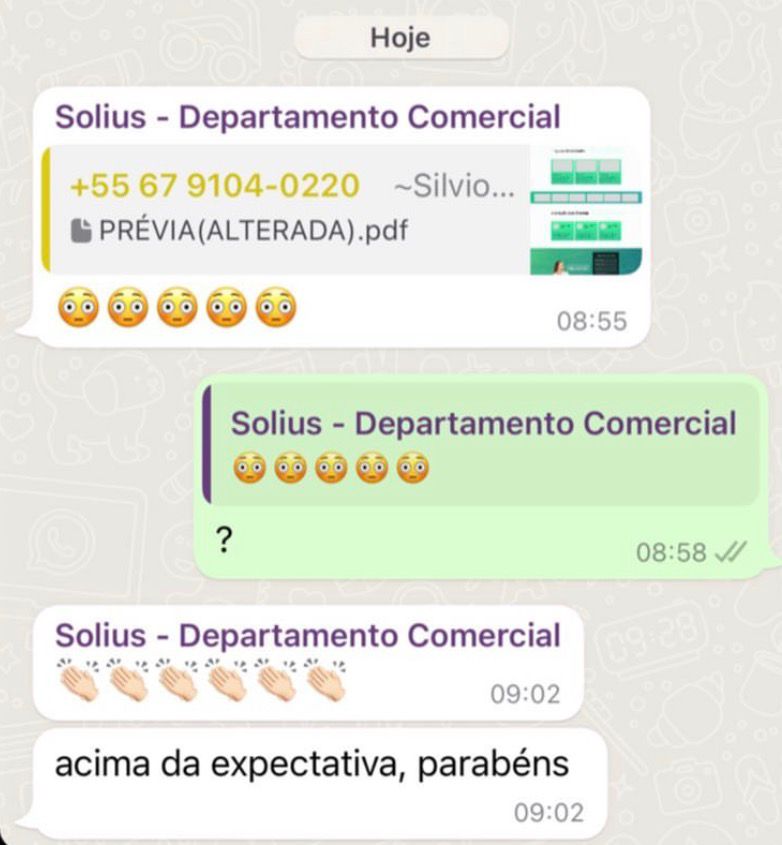Tap Solius sender name above the clapping emojis
This screenshot has height=845, width=782.
[308, 635]
